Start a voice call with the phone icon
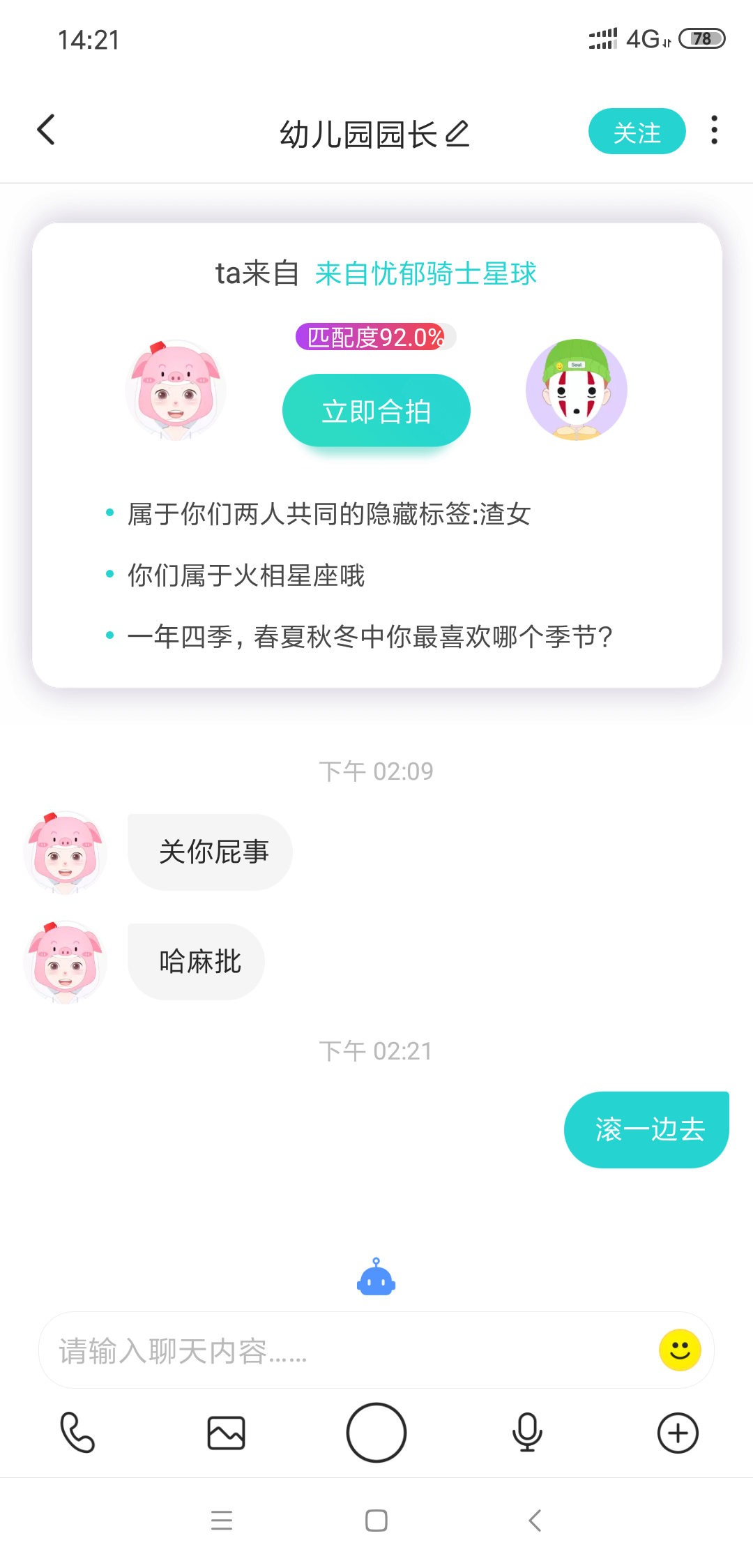Screen dimensions: 753x1568 (x=77, y=1433)
